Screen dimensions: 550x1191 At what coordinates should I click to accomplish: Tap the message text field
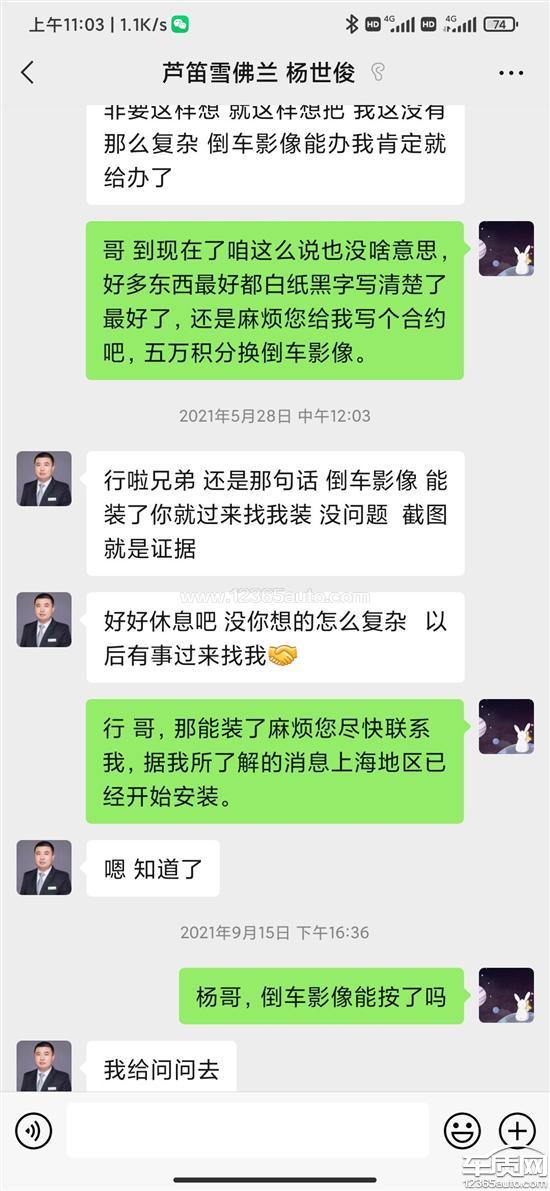click(x=248, y=1130)
